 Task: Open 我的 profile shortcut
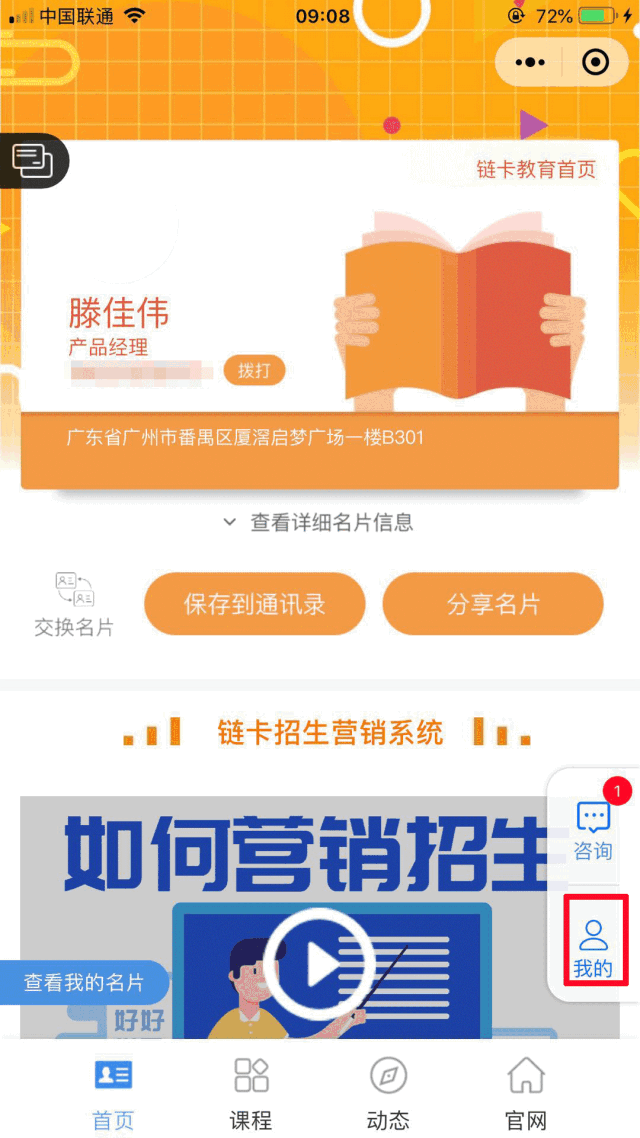click(594, 948)
